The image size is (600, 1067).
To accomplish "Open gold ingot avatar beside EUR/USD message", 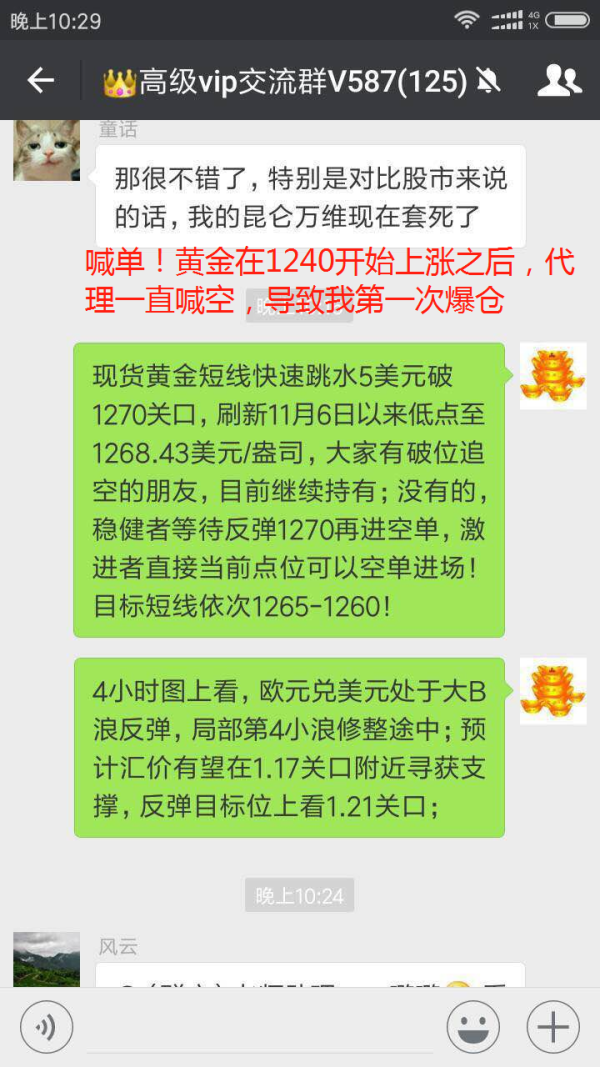I will click(x=552, y=691).
